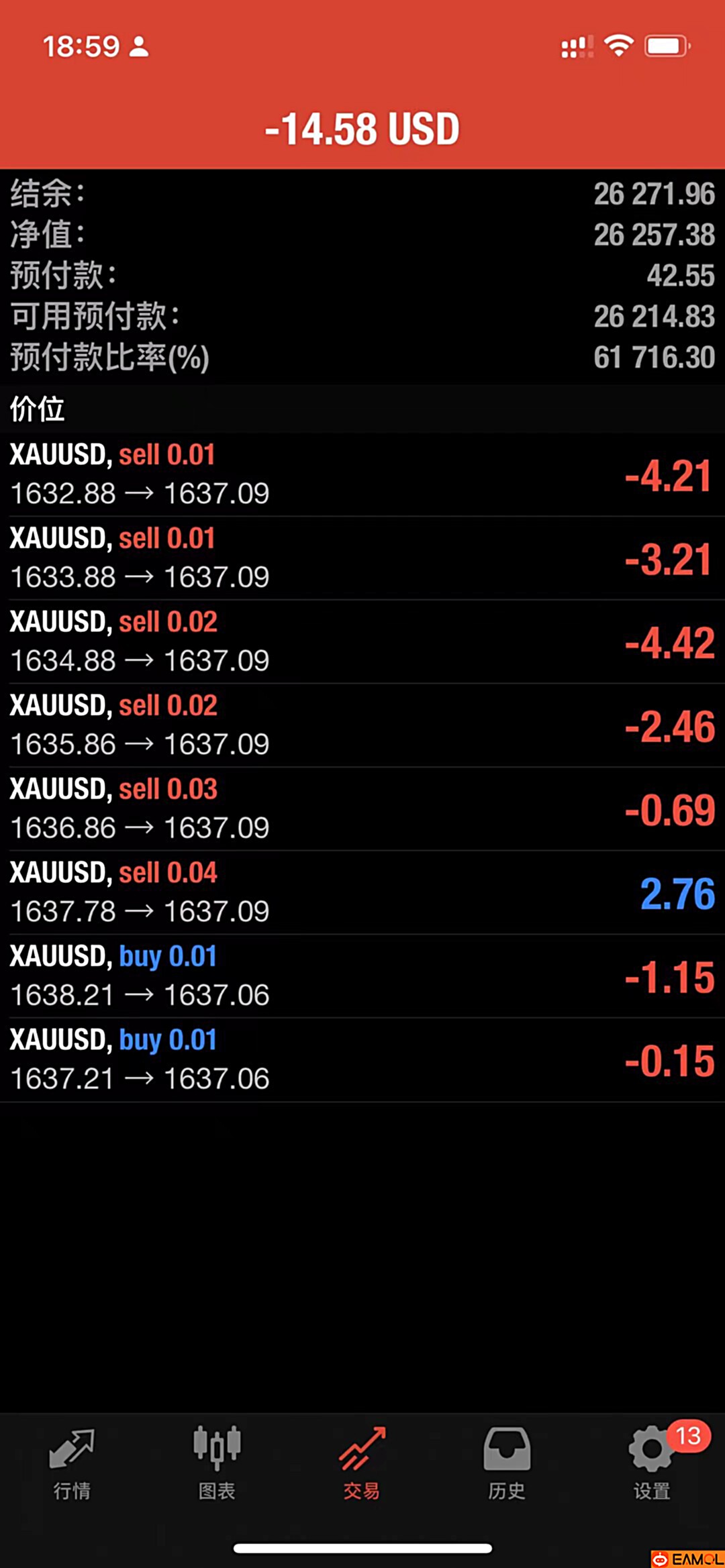Open the buy 0.01 position at 1637.21

pyautogui.click(x=362, y=1059)
